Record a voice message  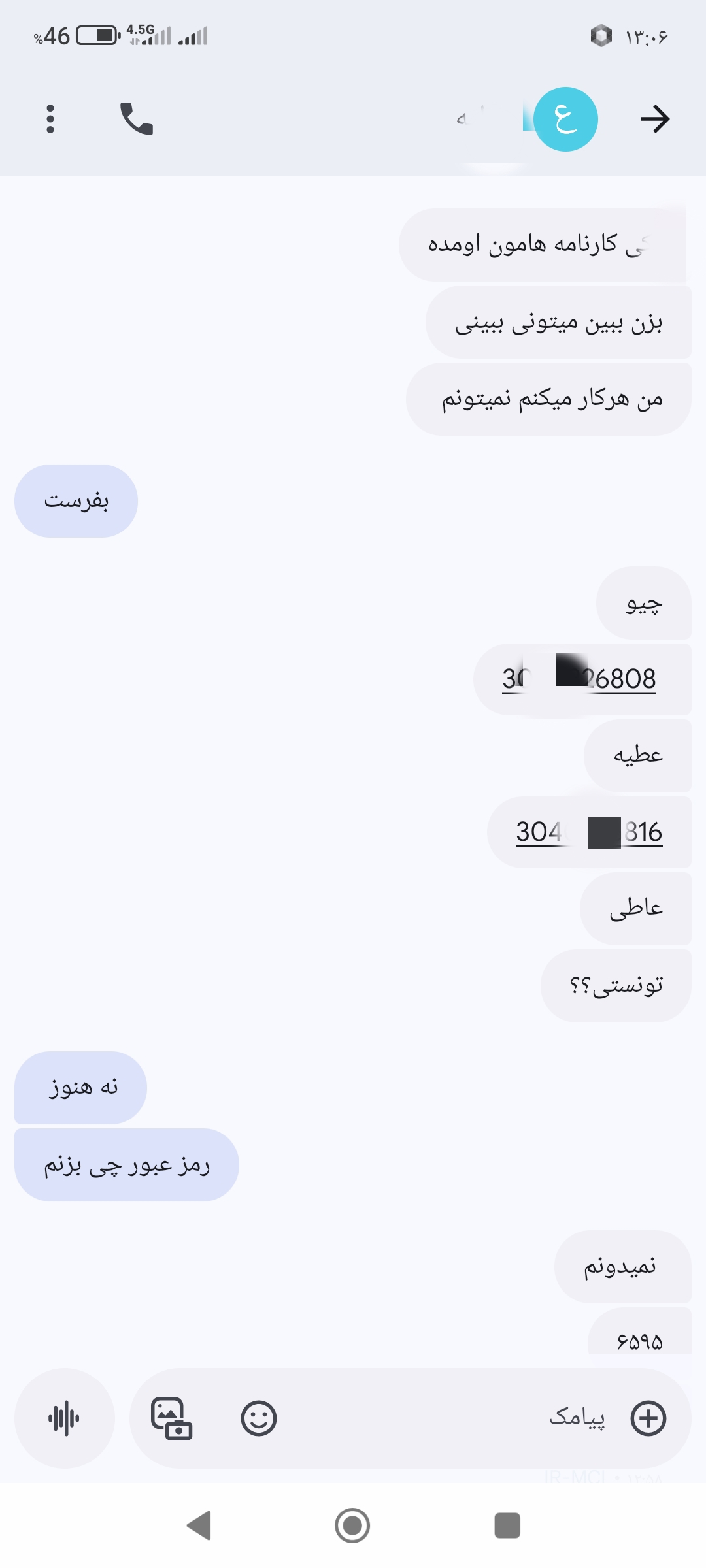click(x=64, y=1418)
